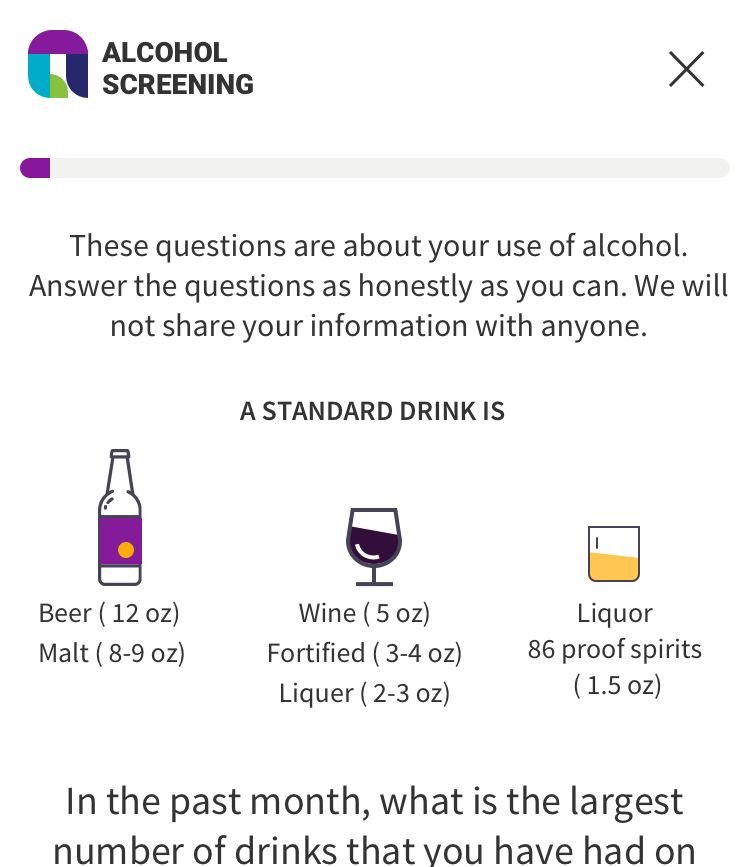This screenshot has height=867, width=750.
Task: Click the Alcohol Screening logo
Action: 58,67
